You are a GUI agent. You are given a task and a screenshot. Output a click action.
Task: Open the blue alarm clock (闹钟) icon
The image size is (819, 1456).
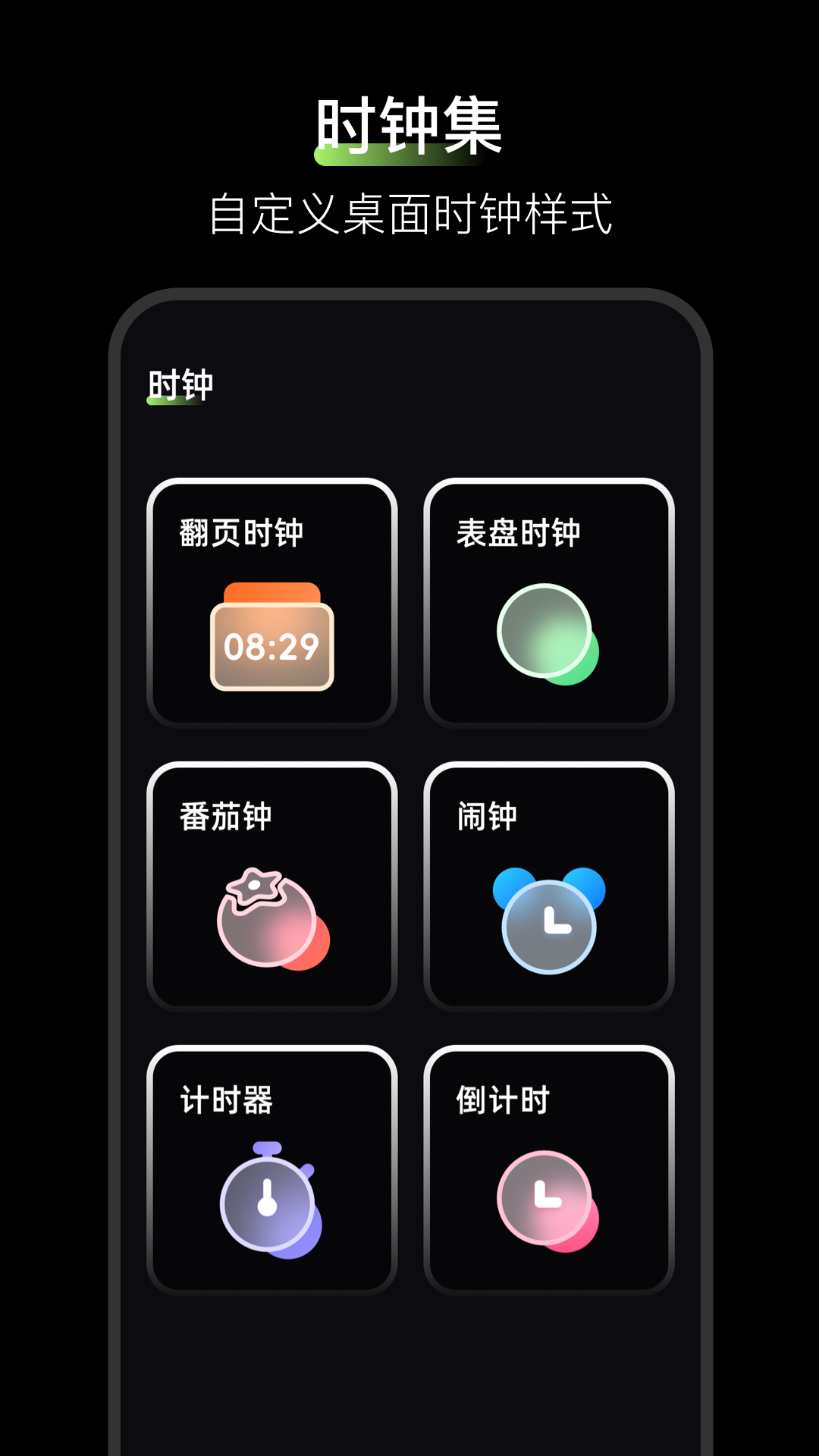[x=550, y=921]
